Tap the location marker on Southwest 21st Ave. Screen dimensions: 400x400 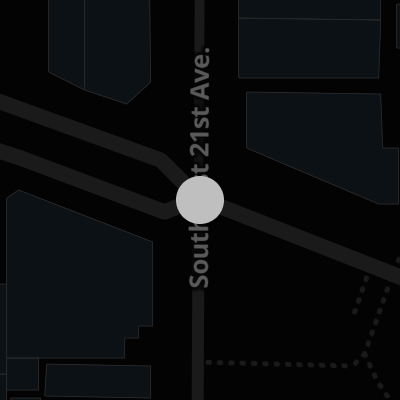click(x=200, y=200)
